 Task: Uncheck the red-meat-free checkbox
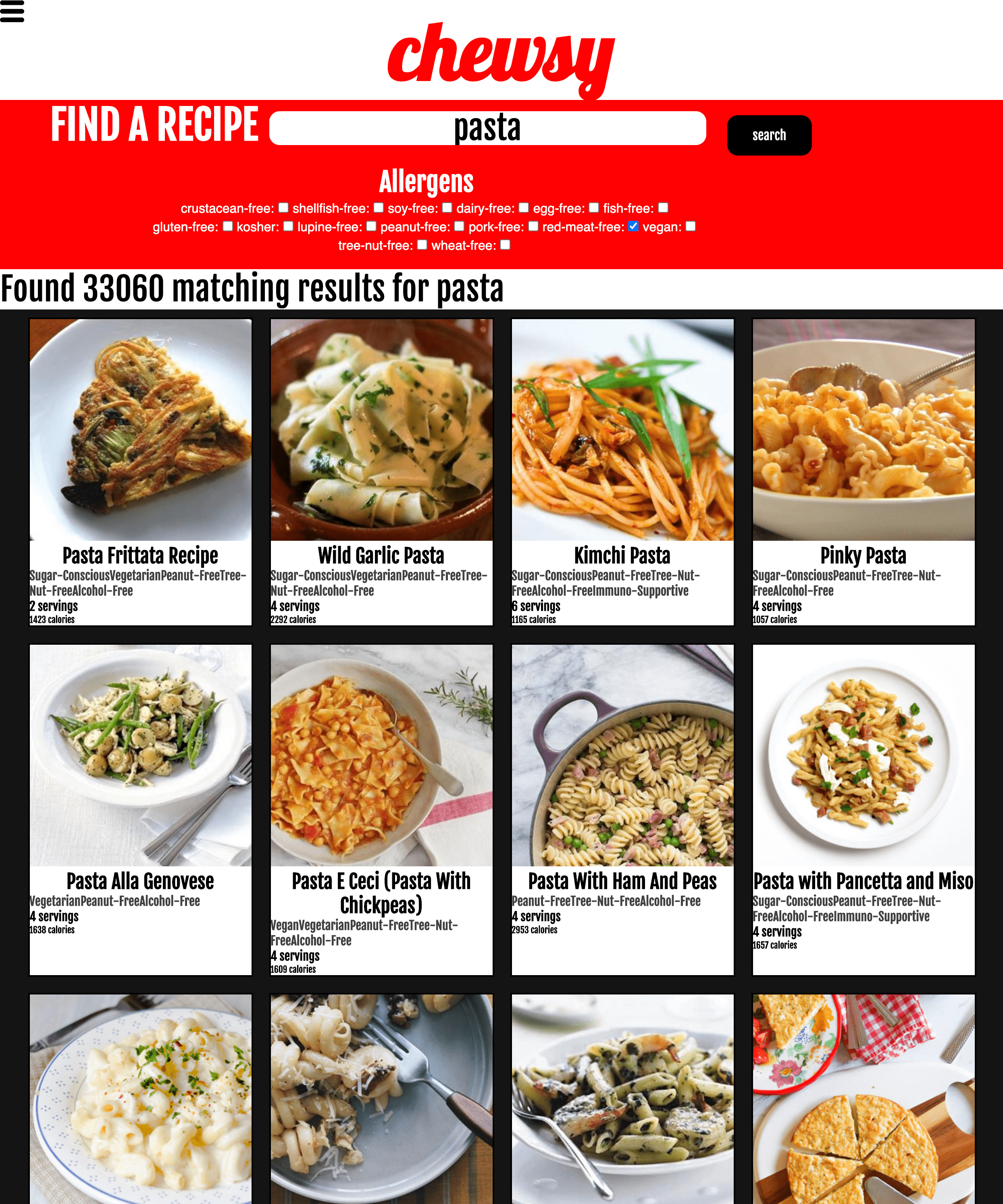[x=633, y=226]
